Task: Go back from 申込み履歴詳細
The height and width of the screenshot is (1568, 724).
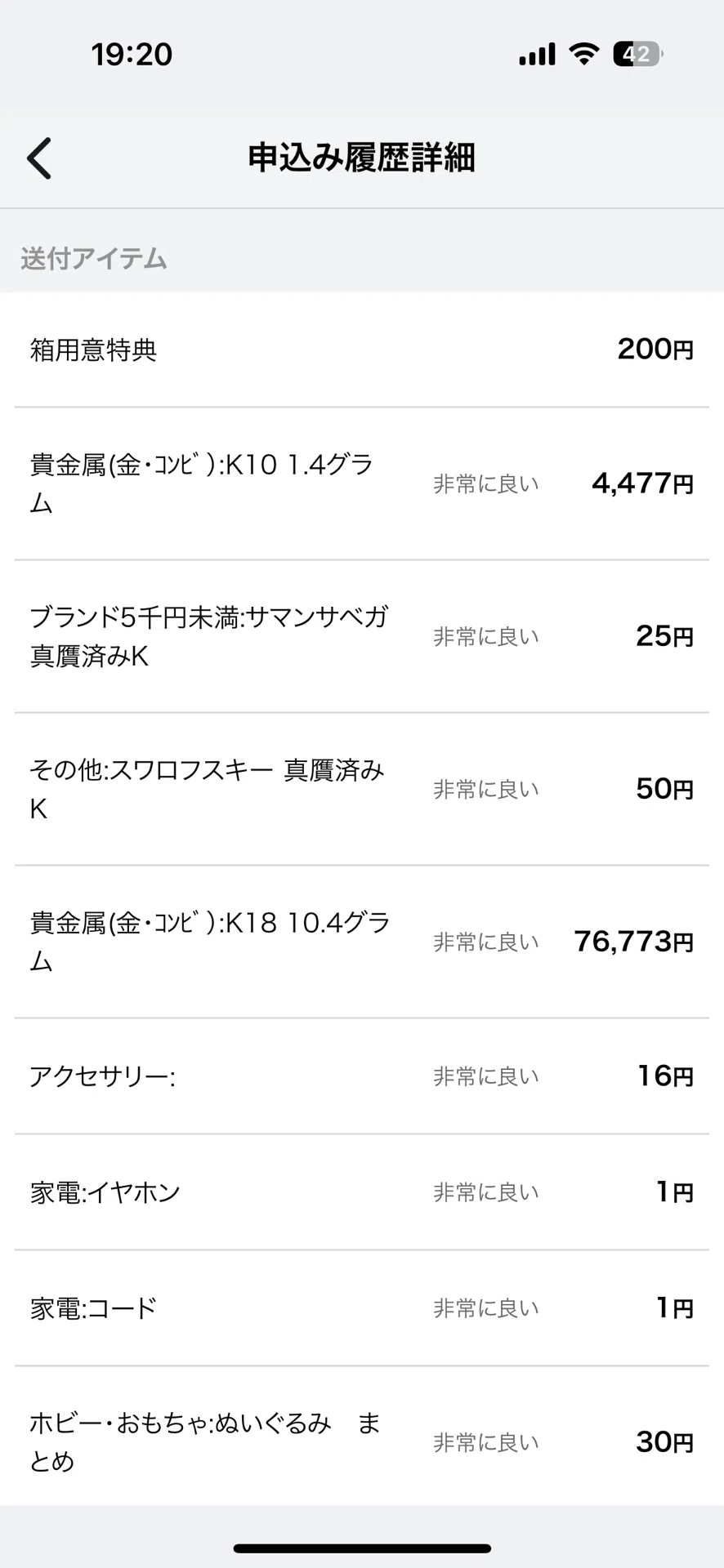Action: point(39,158)
